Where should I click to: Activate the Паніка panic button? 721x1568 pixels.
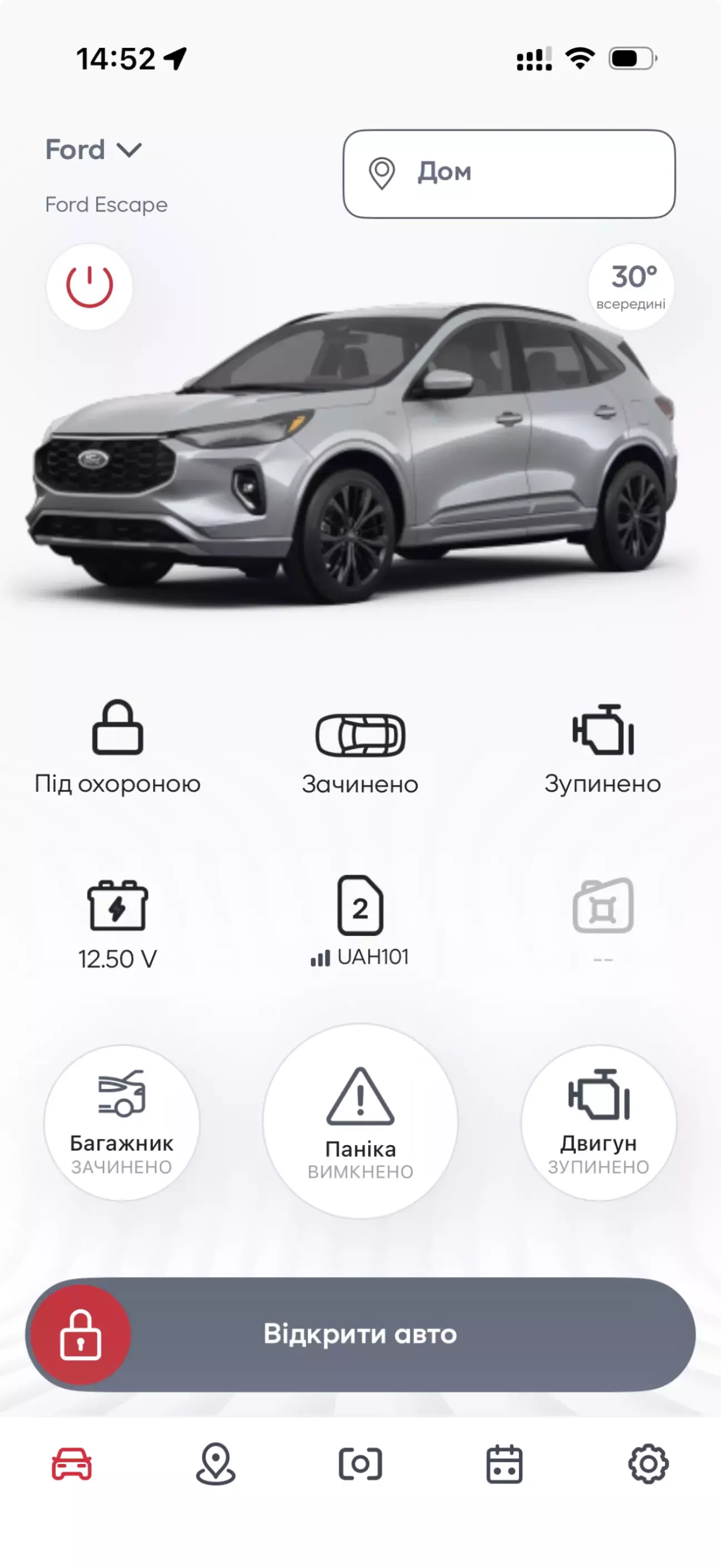pos(360,1121)
